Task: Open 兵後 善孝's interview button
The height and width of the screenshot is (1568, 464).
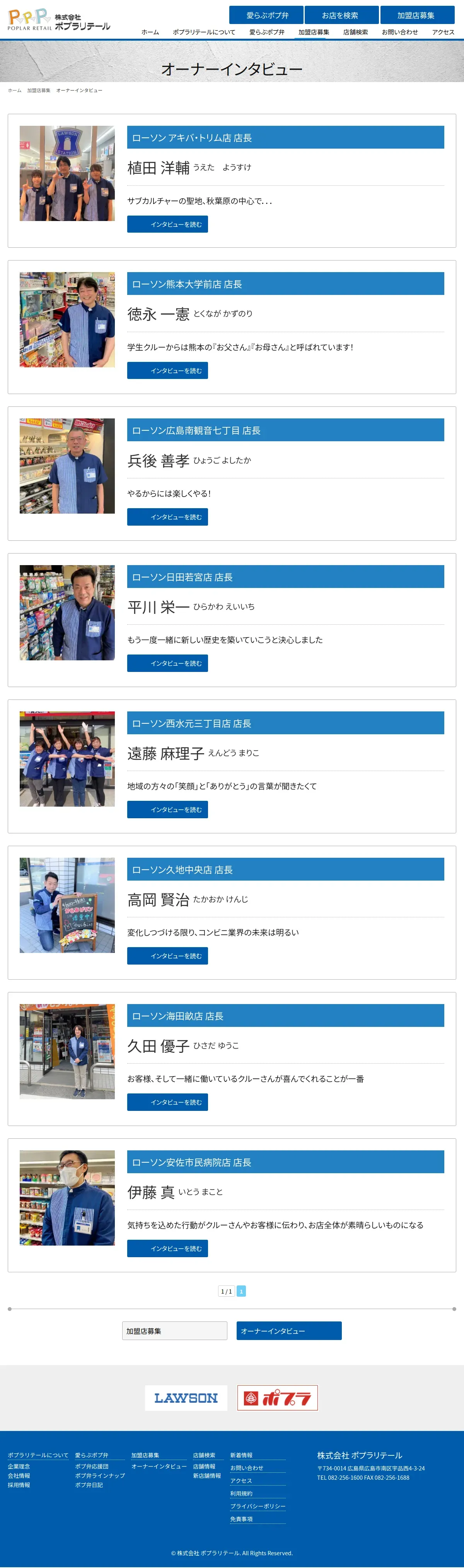Action: [x=167, y=517]
